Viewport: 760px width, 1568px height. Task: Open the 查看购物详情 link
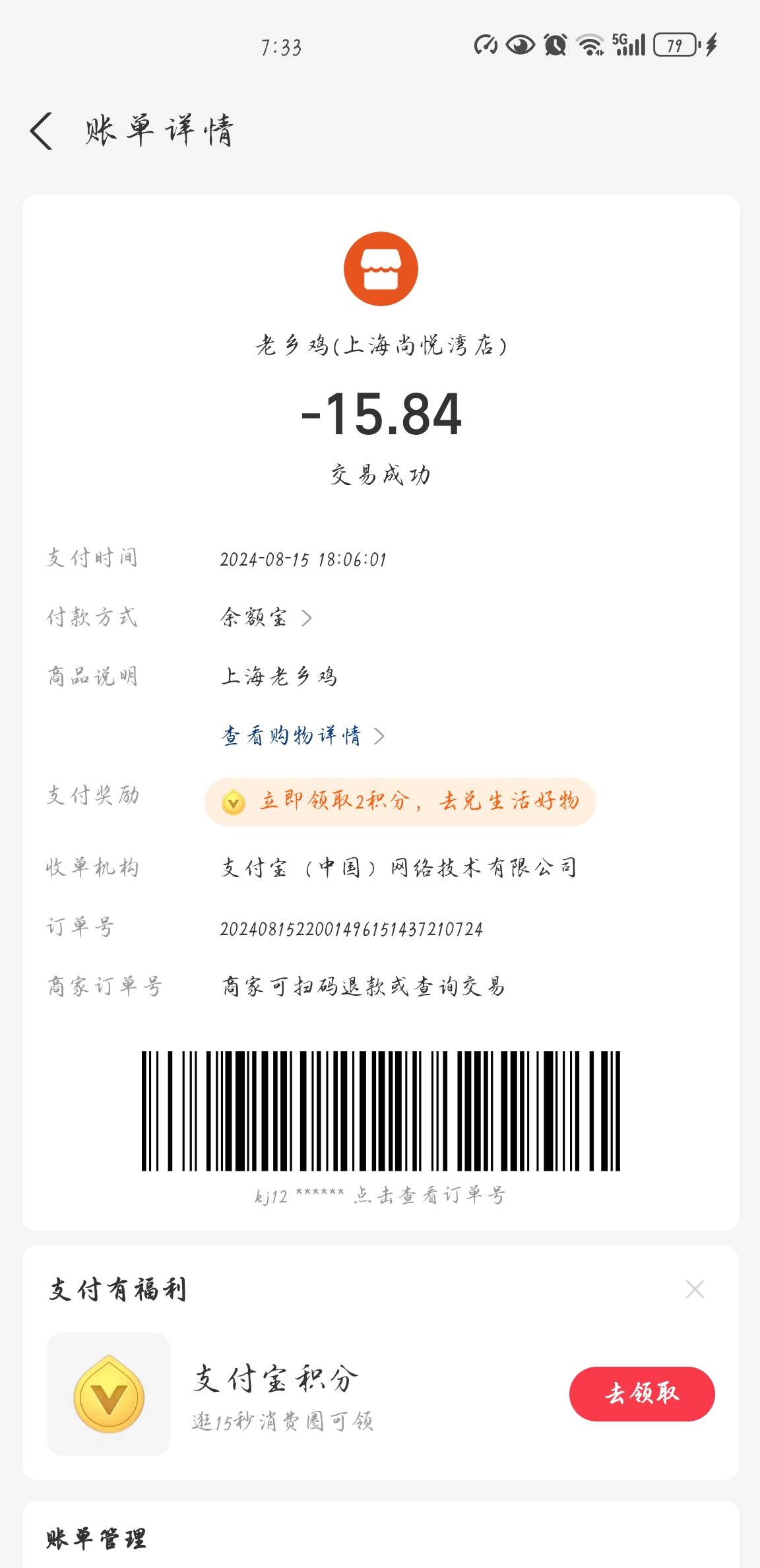[303, 735]
